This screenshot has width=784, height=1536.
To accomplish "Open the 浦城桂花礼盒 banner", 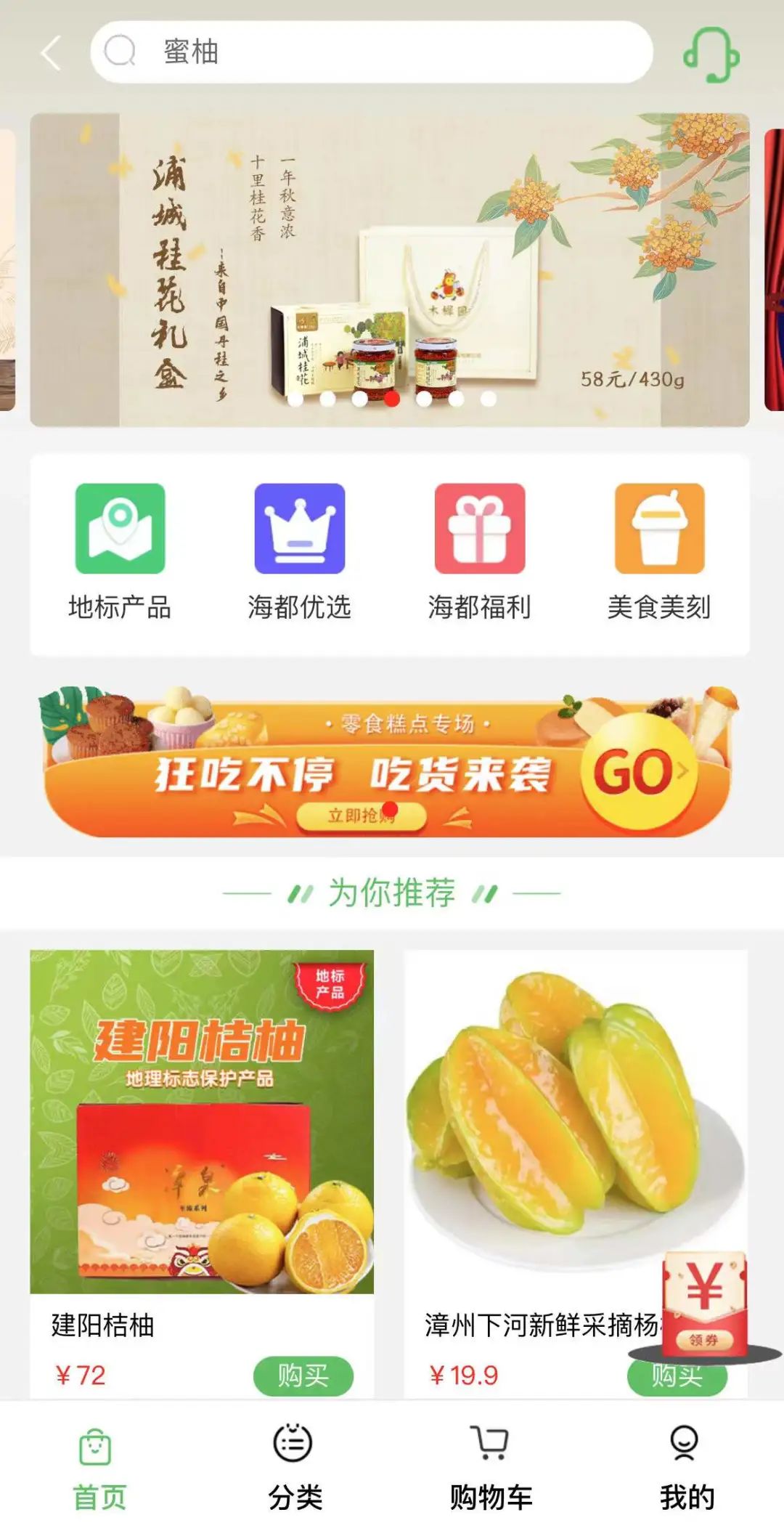I will (x=389, y=270).
